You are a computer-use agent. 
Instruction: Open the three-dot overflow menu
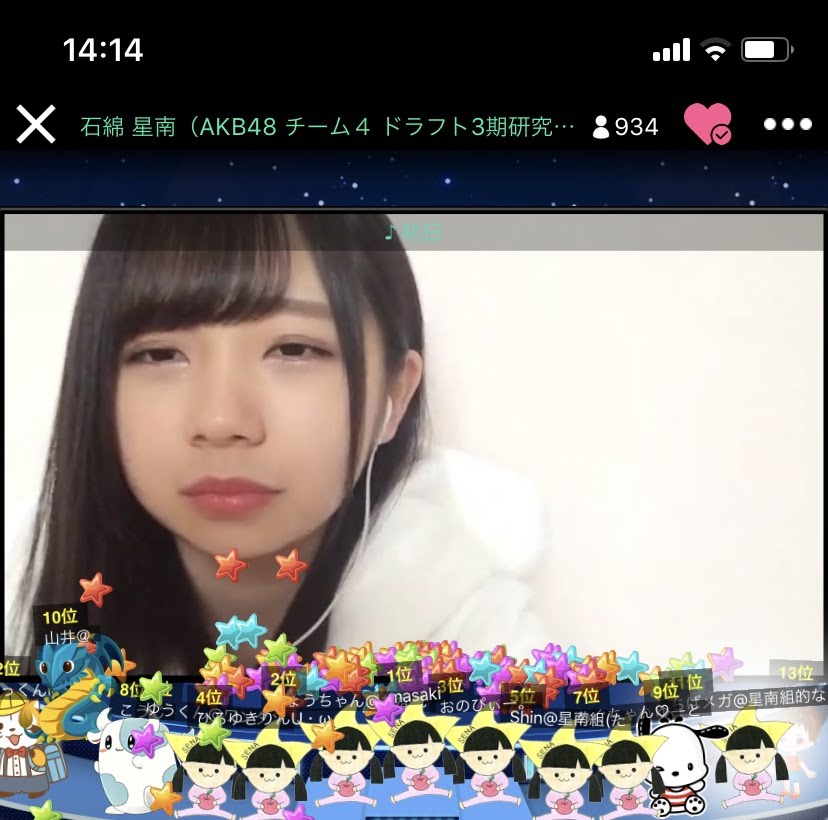[787, 125]
